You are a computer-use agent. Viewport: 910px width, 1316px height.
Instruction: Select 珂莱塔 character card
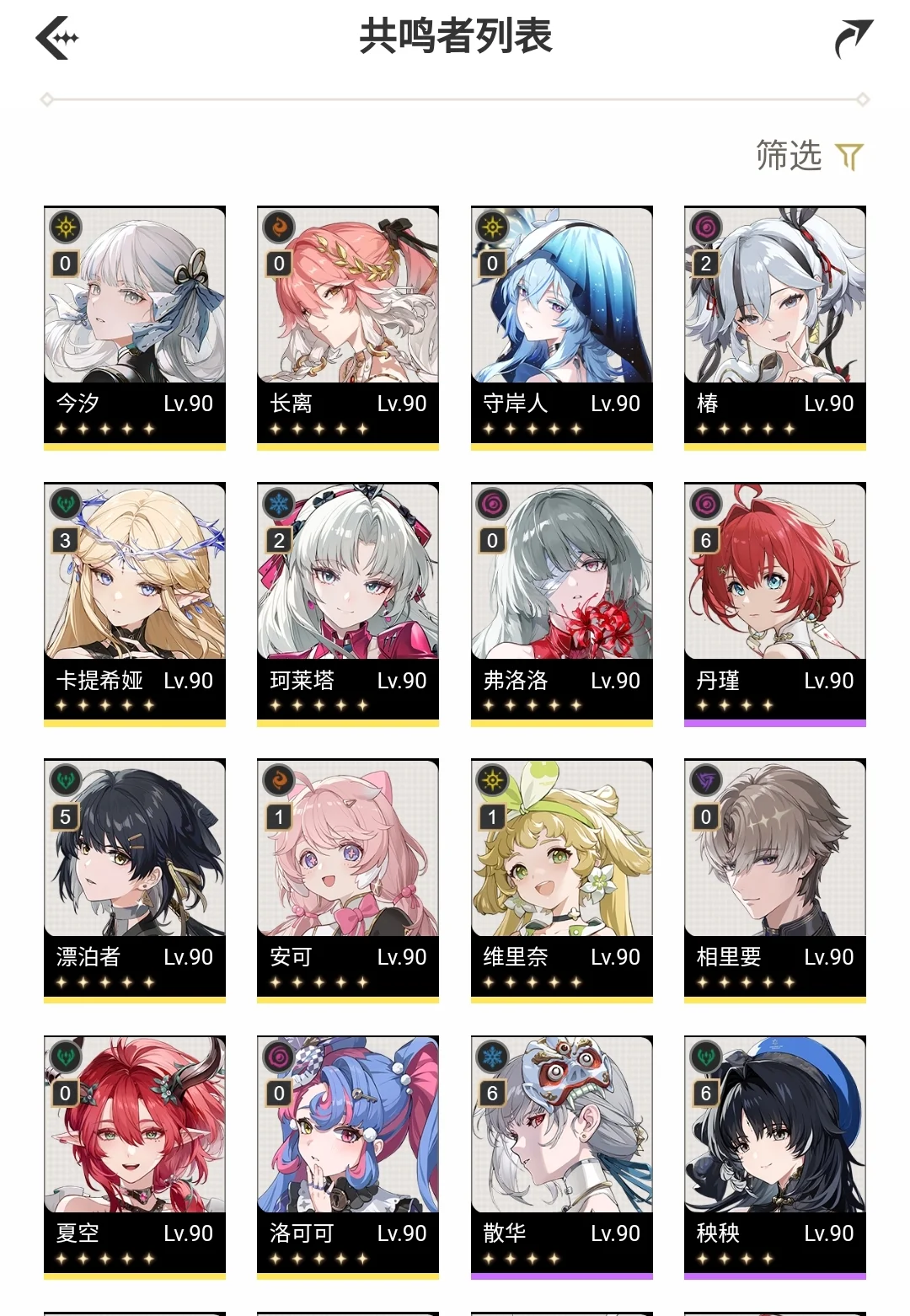pos(348,601)
